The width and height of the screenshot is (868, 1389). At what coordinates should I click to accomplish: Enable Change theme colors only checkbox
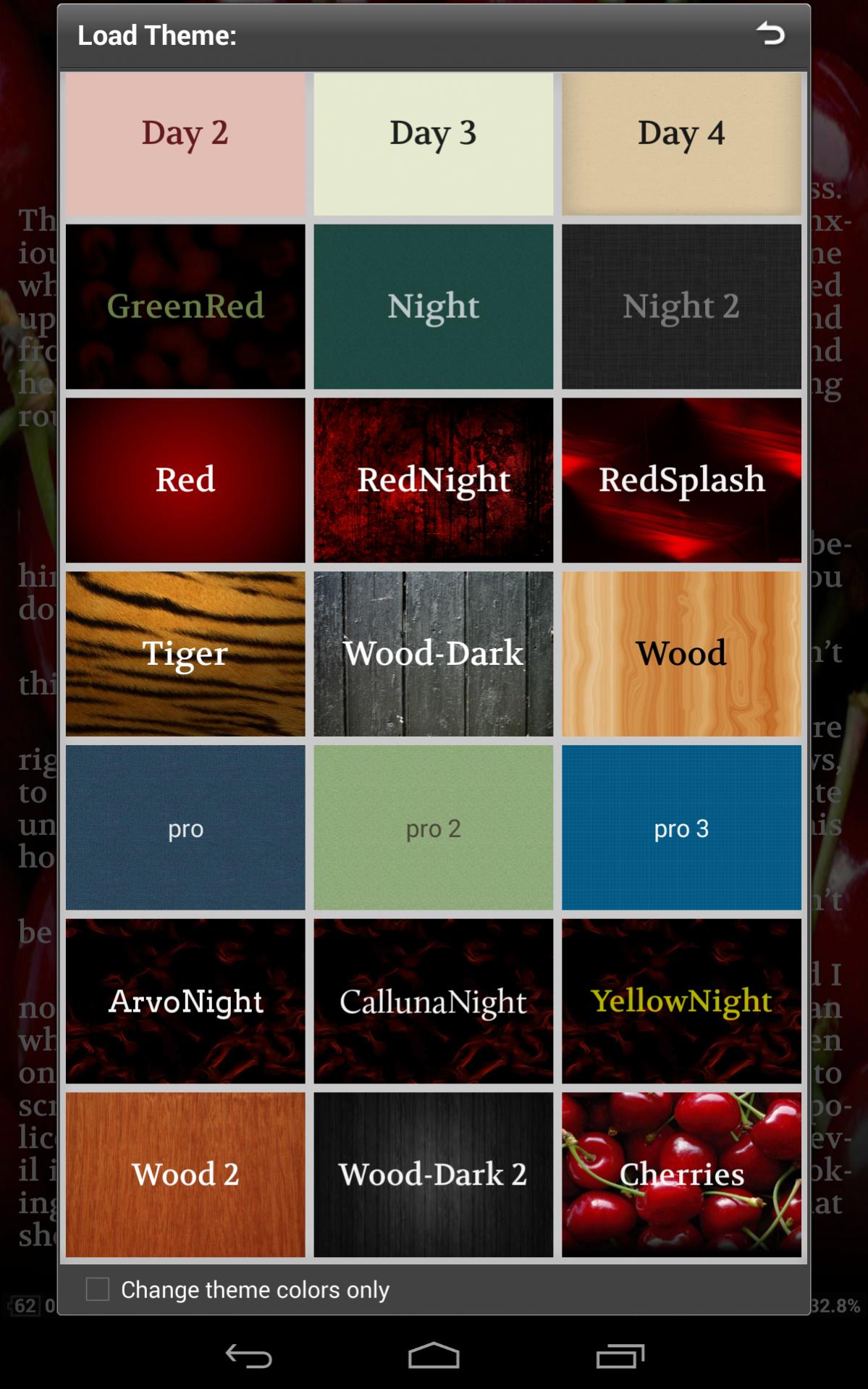coord(98,1289)
